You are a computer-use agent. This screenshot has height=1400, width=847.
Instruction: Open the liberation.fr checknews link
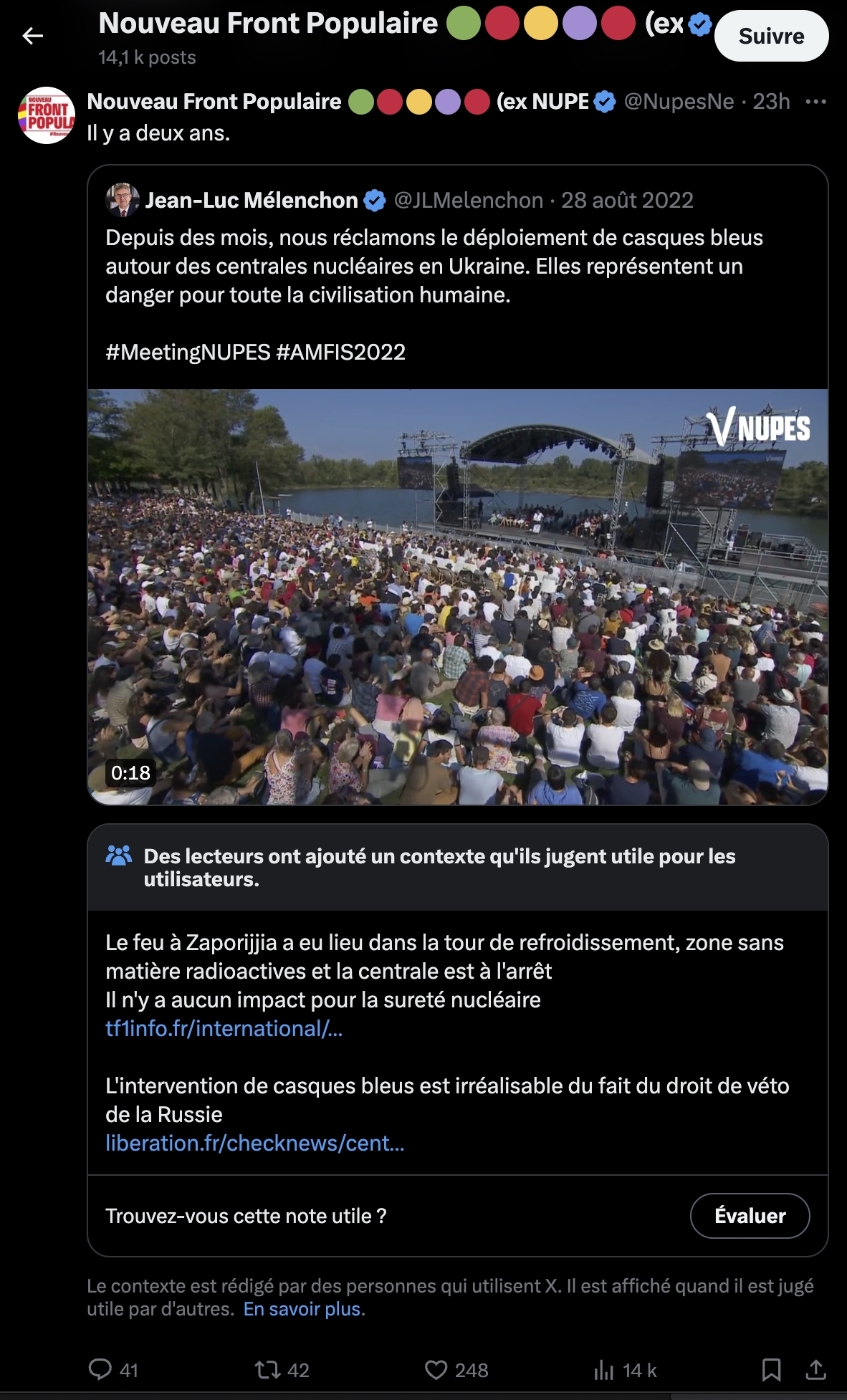coord(254,1144)
